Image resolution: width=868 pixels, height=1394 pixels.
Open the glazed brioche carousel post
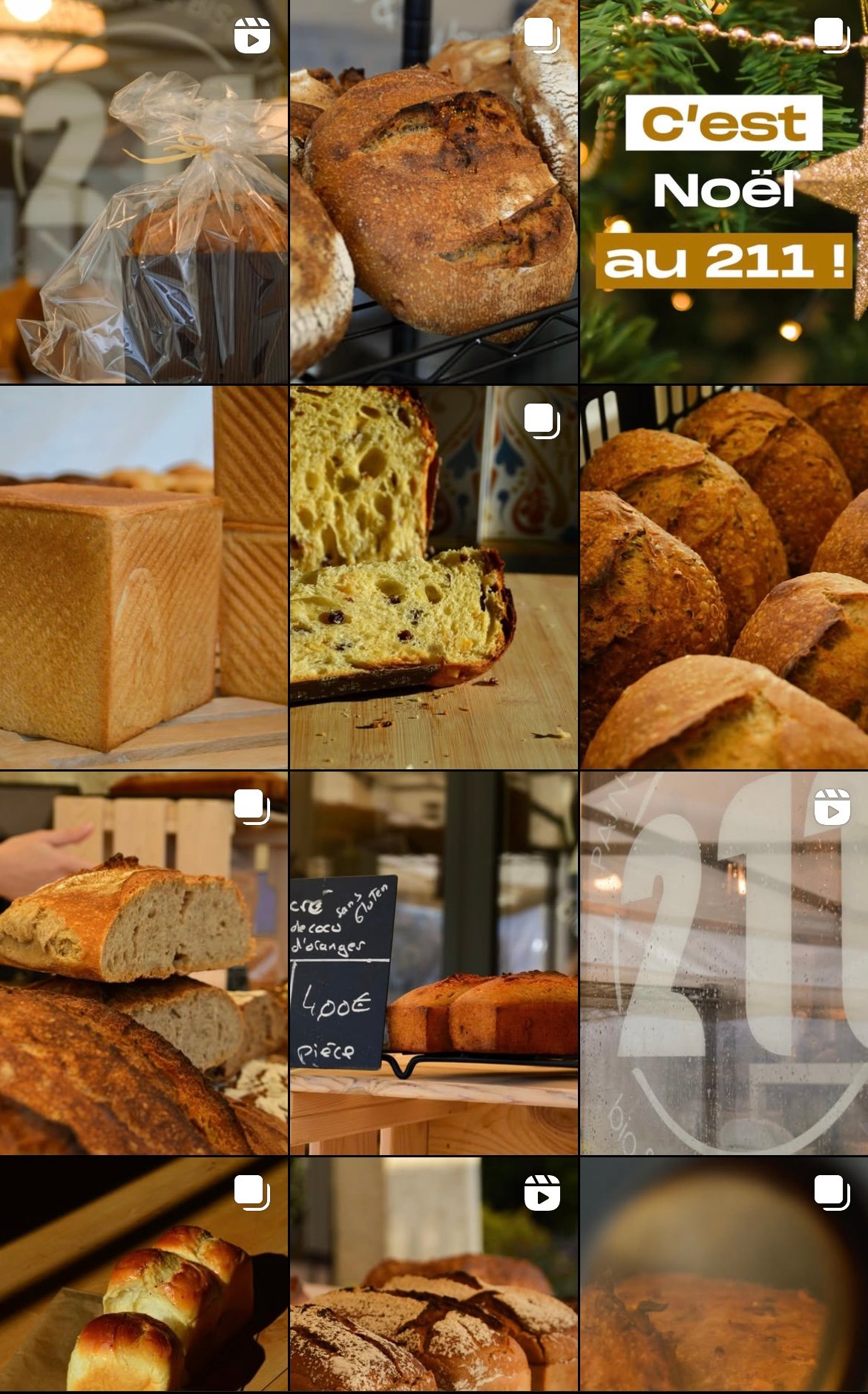(144, 1275)
